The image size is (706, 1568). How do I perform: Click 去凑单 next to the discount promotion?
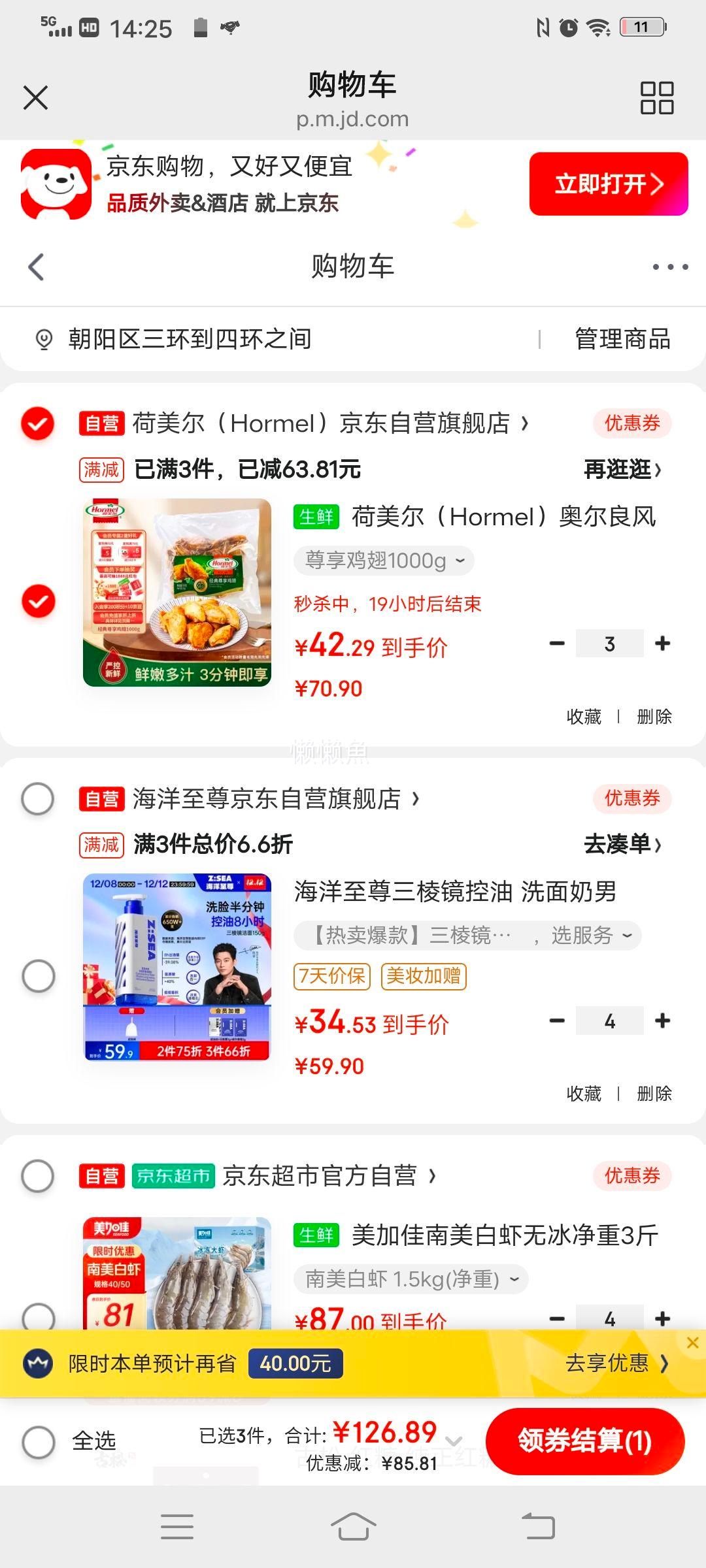[621, 845]
